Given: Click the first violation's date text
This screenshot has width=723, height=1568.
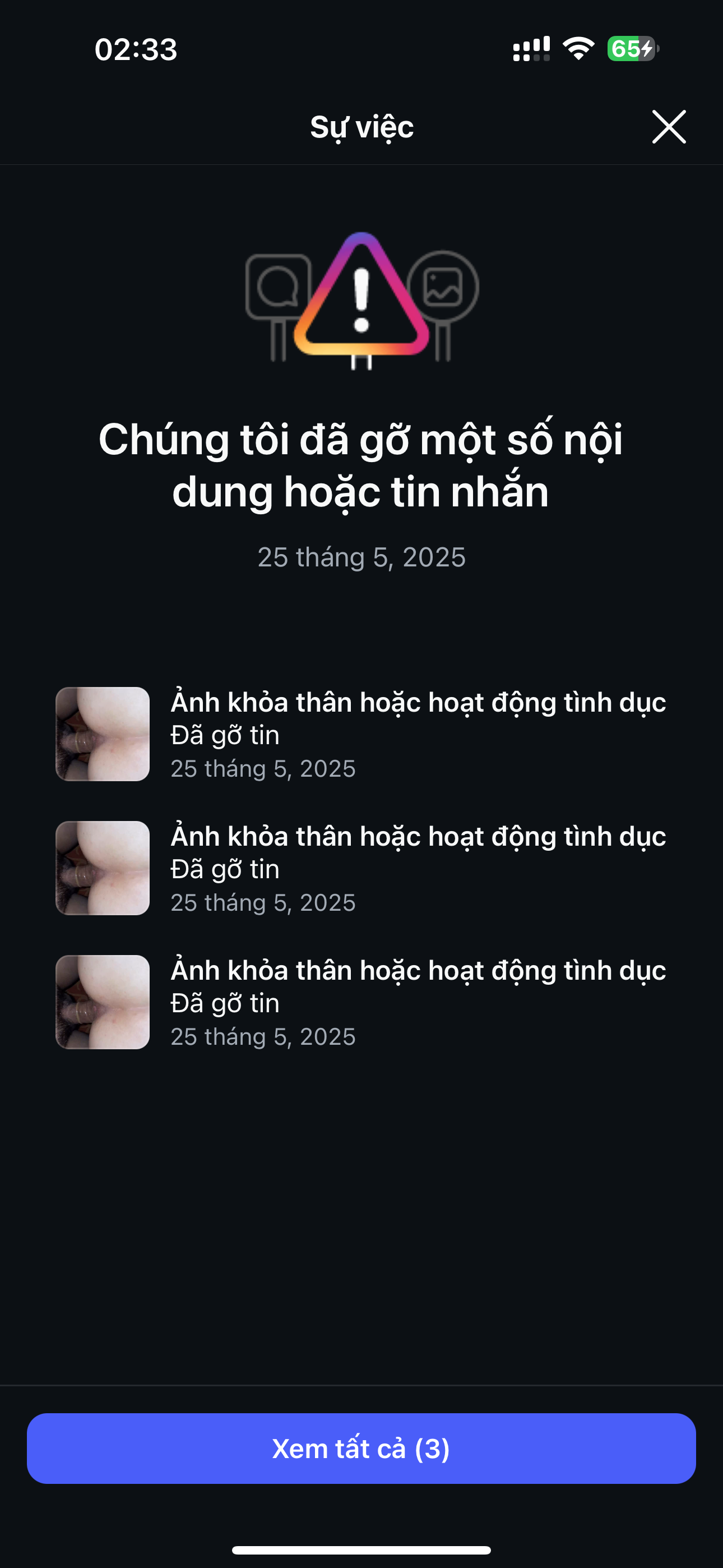Looking at the screenshot, I should (x=263, y=768).
